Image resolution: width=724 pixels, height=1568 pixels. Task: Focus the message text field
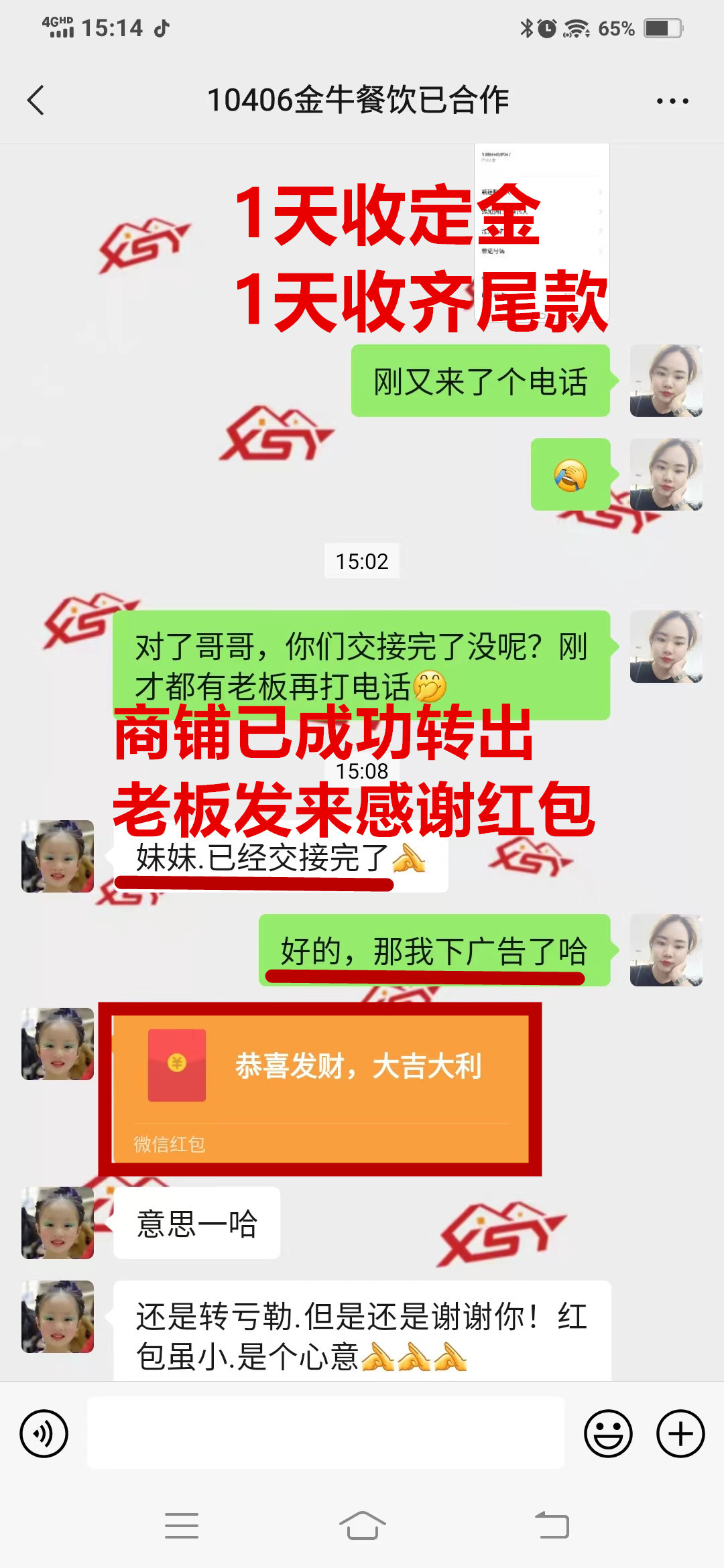(326, 1433)
